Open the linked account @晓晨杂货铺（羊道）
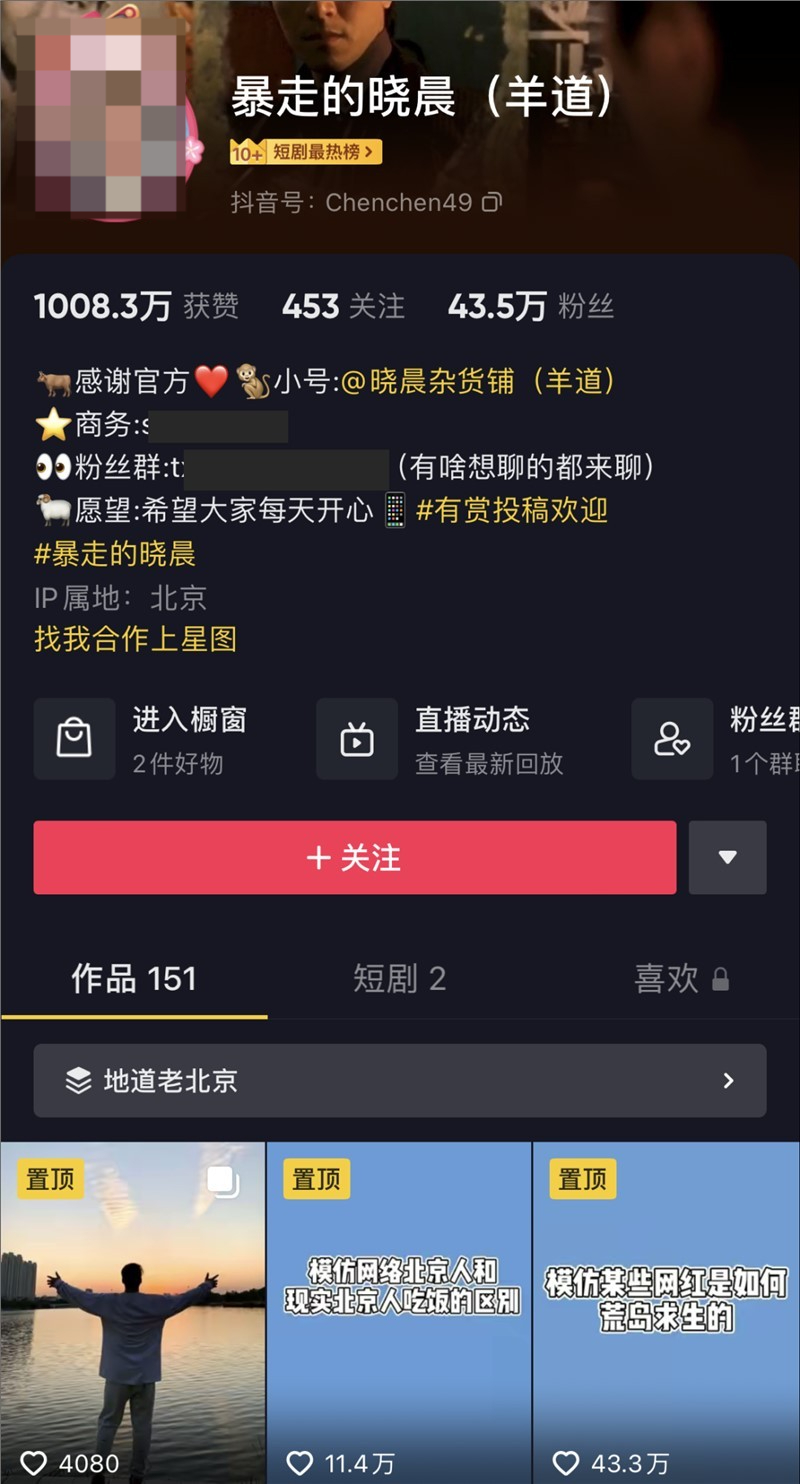This screenshot has width=800, height=1484. (478, 381)
